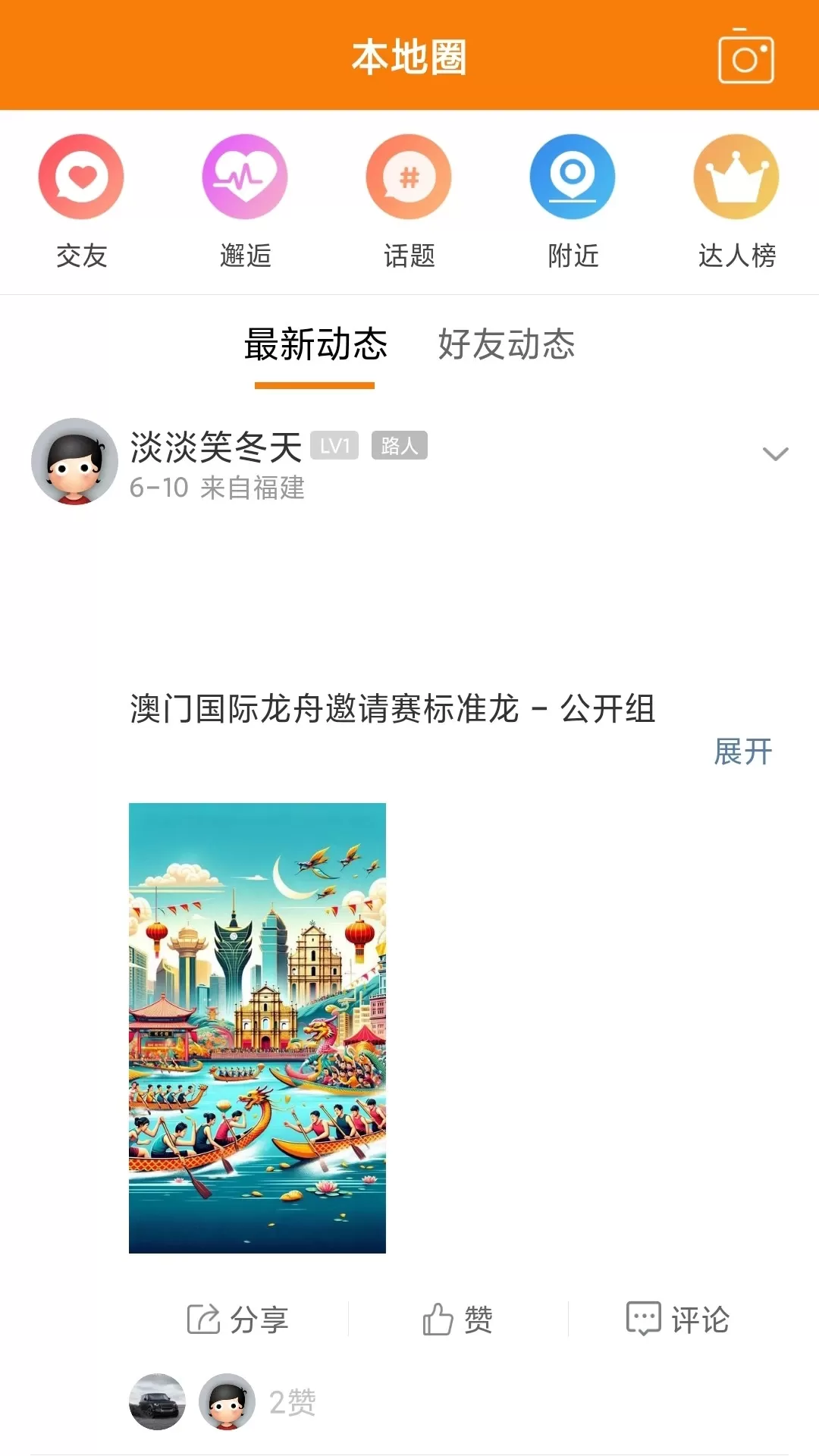This screenshot has width=819, height=1456.
Task: View the dragon boat image full size
Action: (x=257, y=1028)
